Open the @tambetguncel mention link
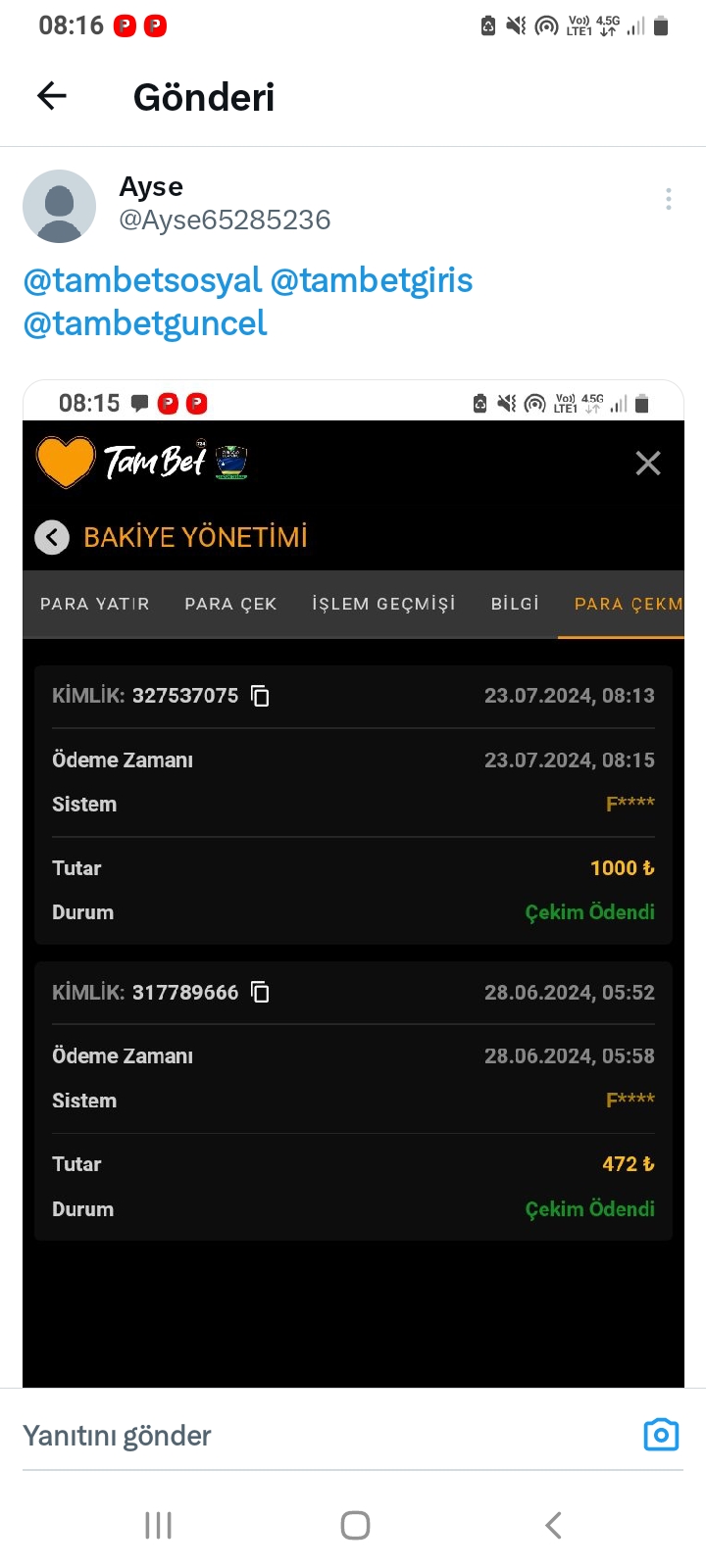This screenshot has height=1568, width=706. [144, 323]
